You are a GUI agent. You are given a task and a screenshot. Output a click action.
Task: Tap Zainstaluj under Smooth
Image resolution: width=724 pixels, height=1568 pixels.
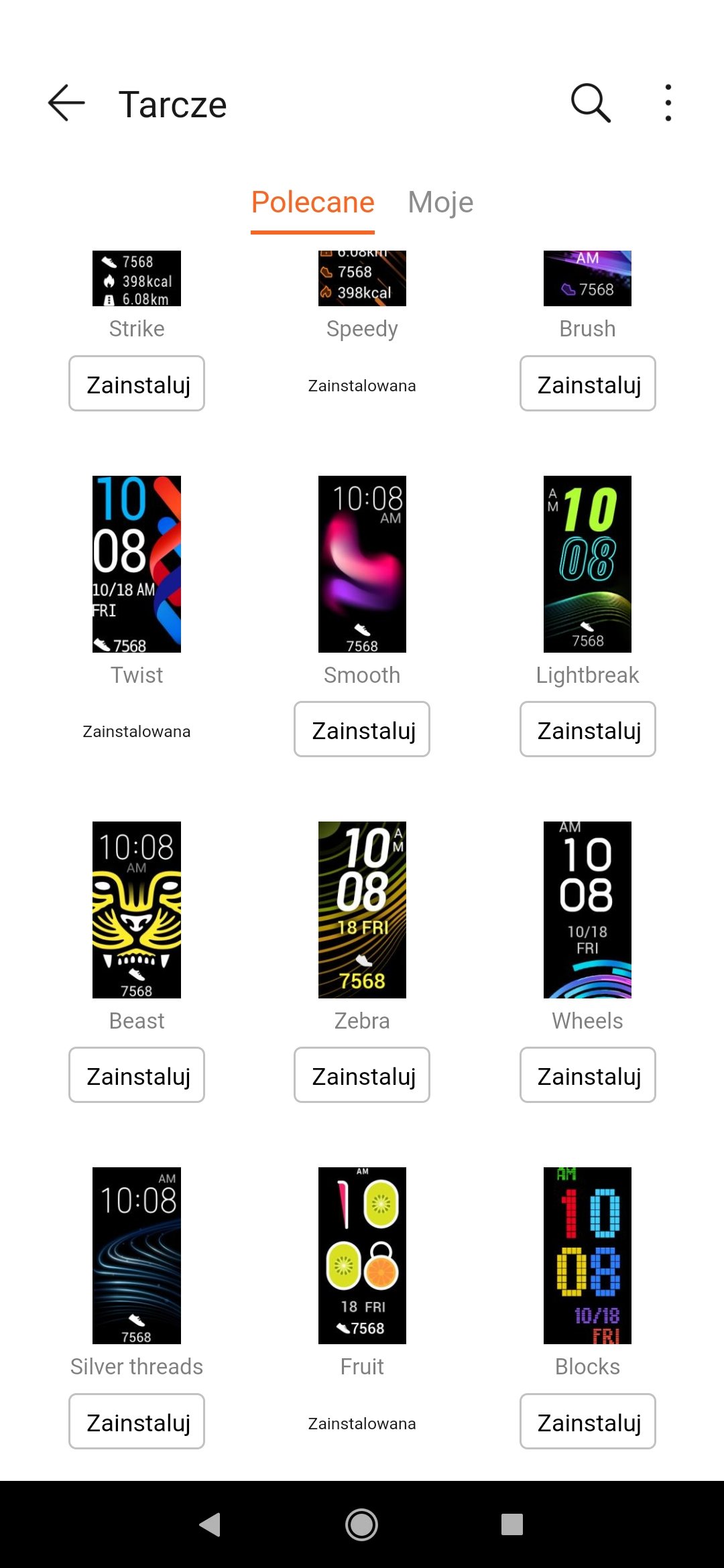click(x=362, y=729)
